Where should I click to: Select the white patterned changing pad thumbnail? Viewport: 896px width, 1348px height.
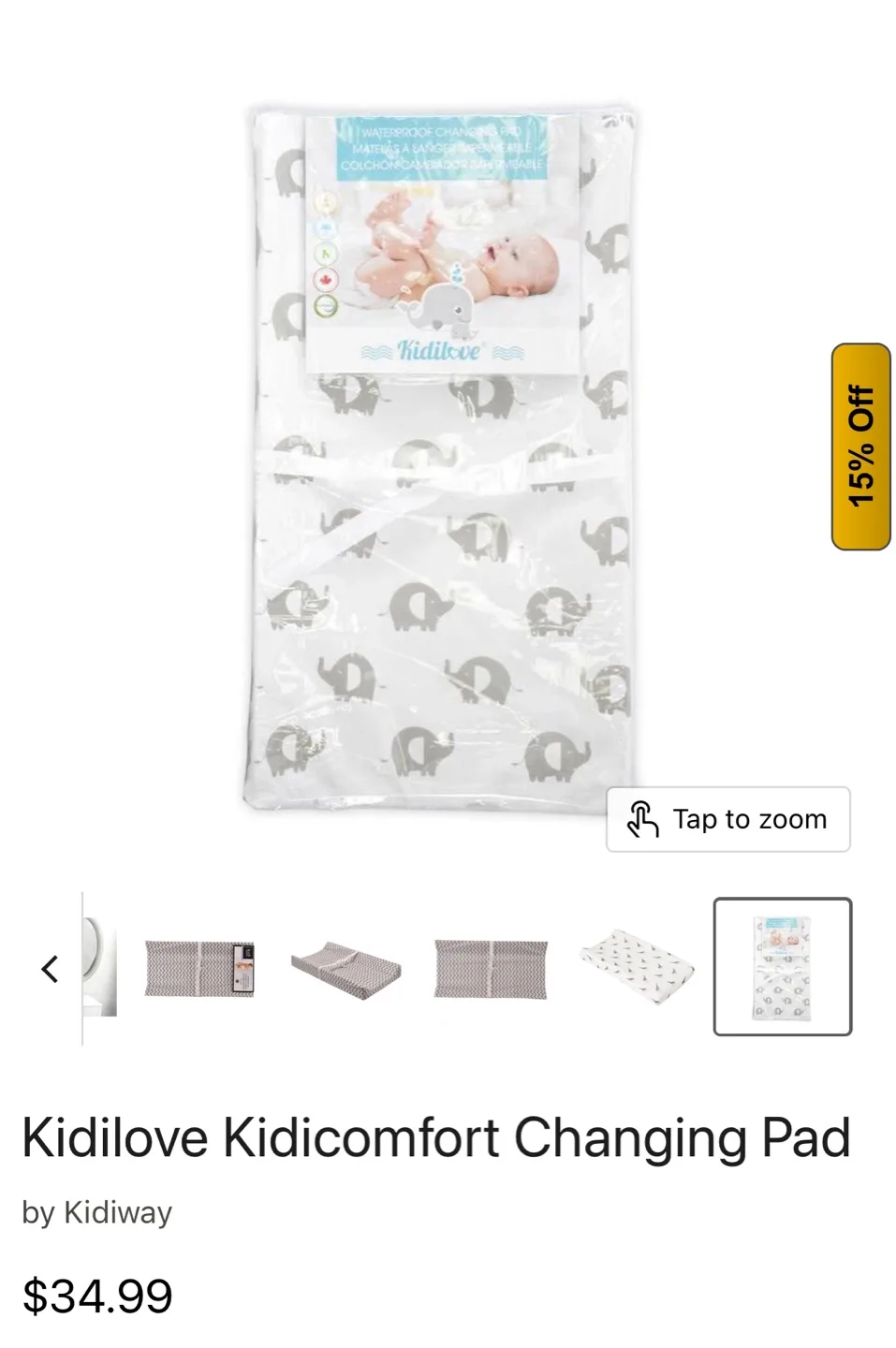637,964
